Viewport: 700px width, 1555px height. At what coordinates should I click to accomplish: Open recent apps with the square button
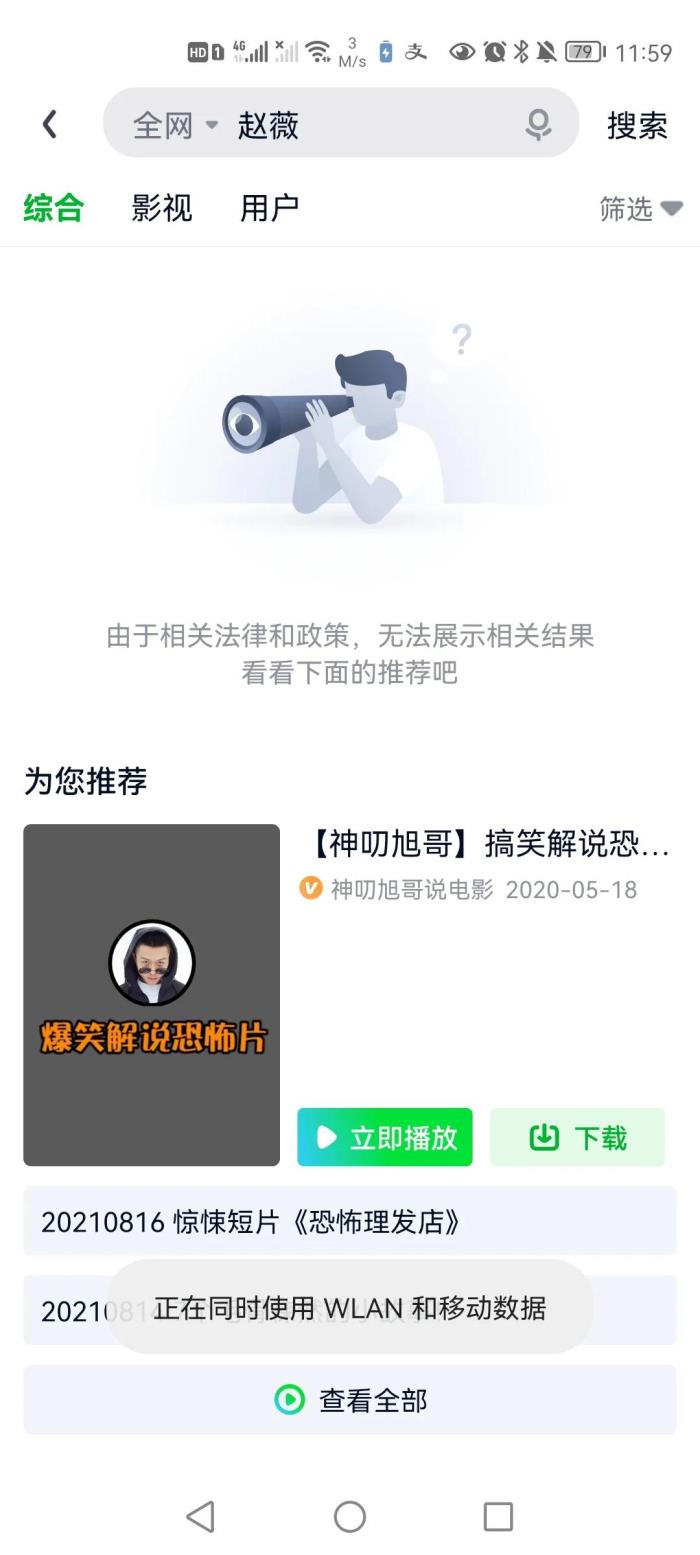pos(498,1516)
